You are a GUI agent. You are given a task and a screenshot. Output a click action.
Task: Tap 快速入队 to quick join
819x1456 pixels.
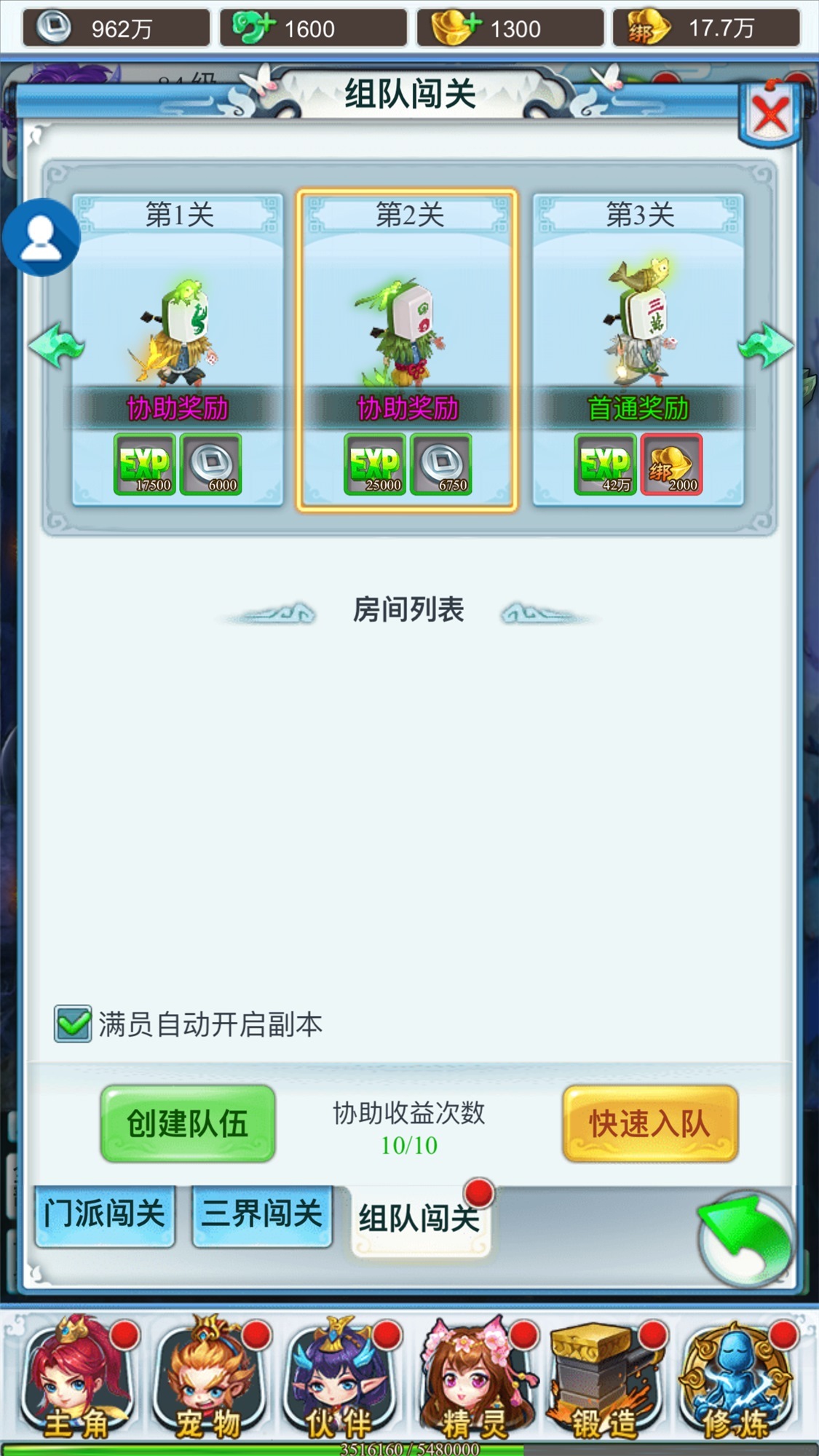(x=650, y=1123)
